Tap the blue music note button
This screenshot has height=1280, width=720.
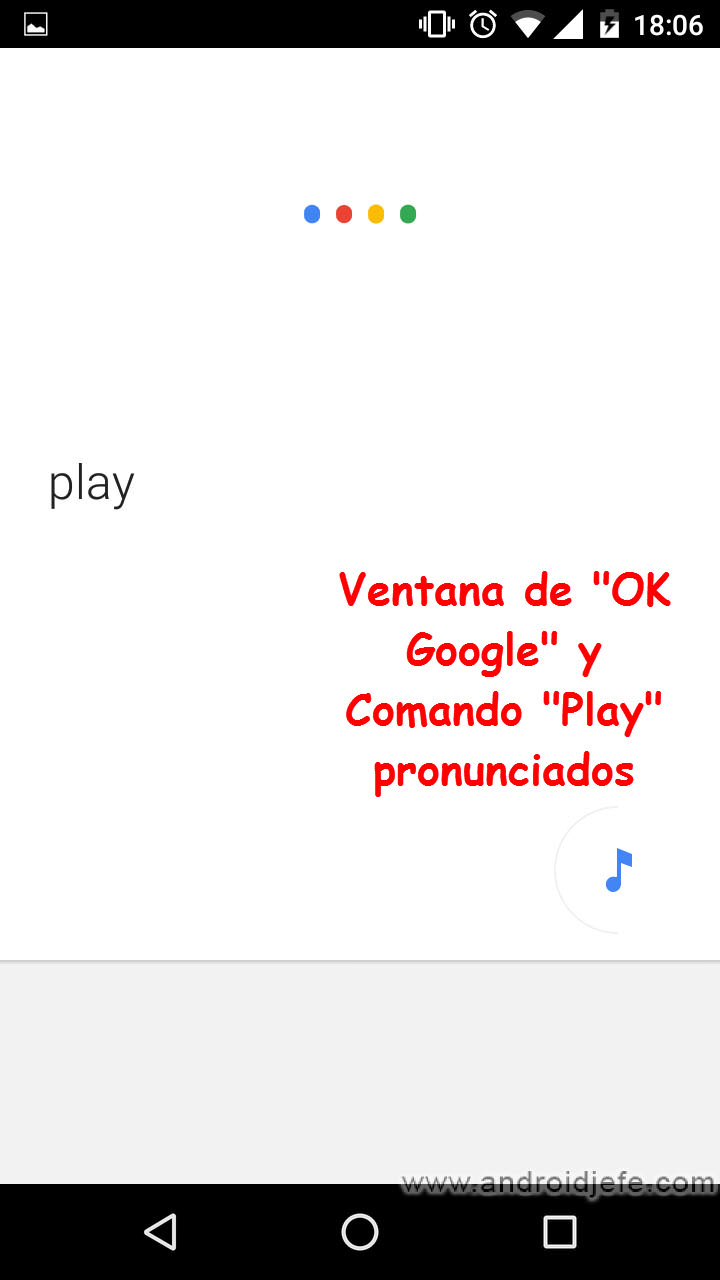(618, 870)
